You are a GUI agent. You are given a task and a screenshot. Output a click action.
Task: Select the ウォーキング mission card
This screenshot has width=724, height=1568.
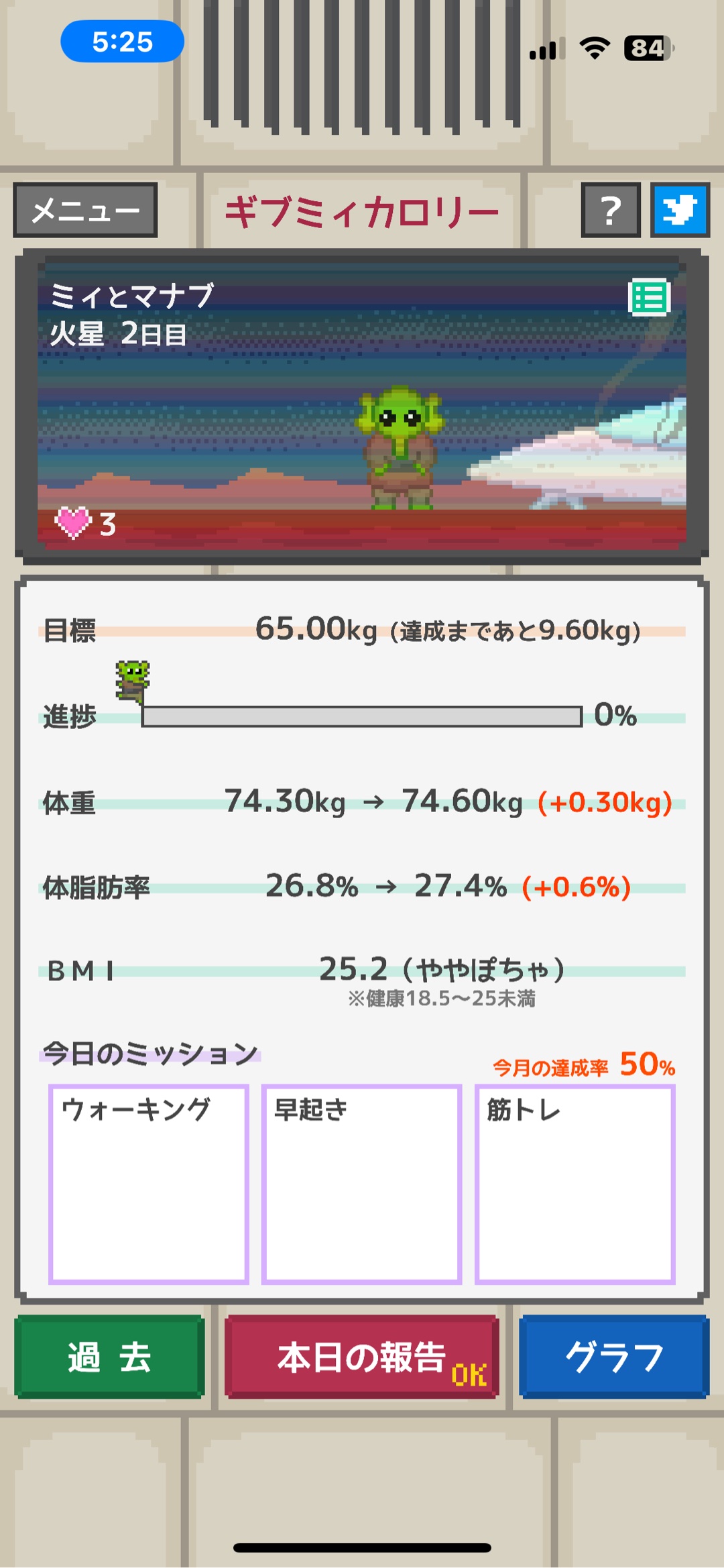(x=149, y=1184)
